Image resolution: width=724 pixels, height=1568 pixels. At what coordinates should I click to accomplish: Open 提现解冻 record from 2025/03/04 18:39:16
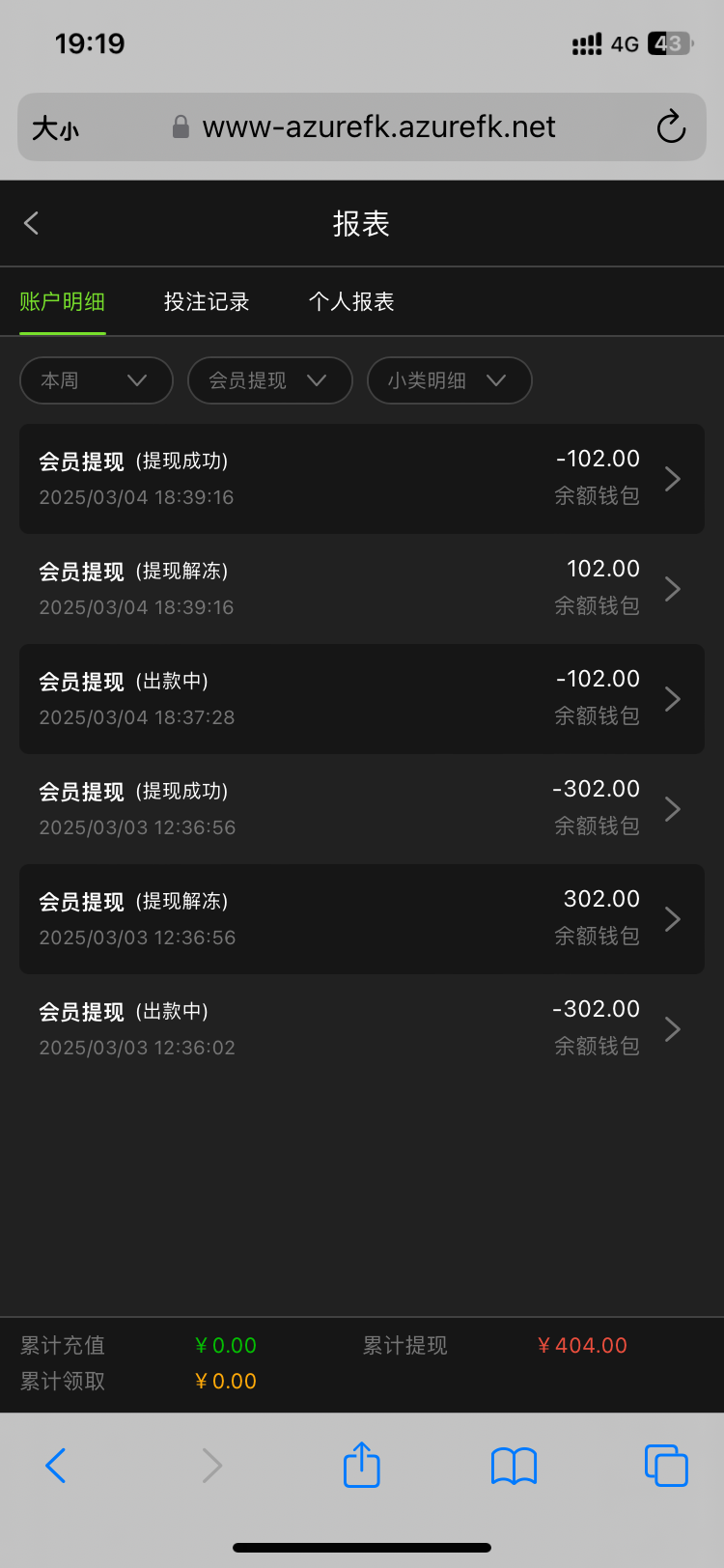362,589
